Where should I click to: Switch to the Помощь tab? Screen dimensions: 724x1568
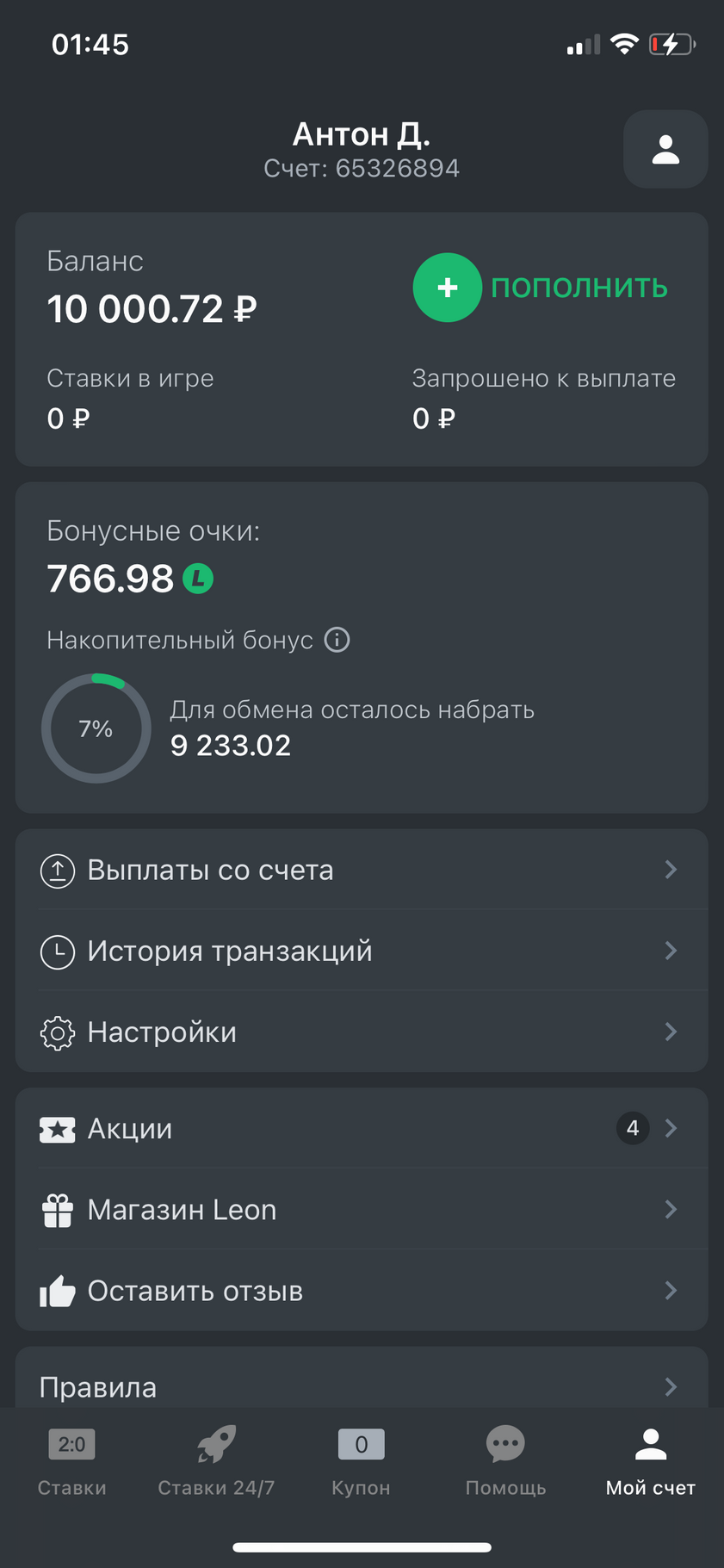pyautogui.click(x=506, y=1462)
